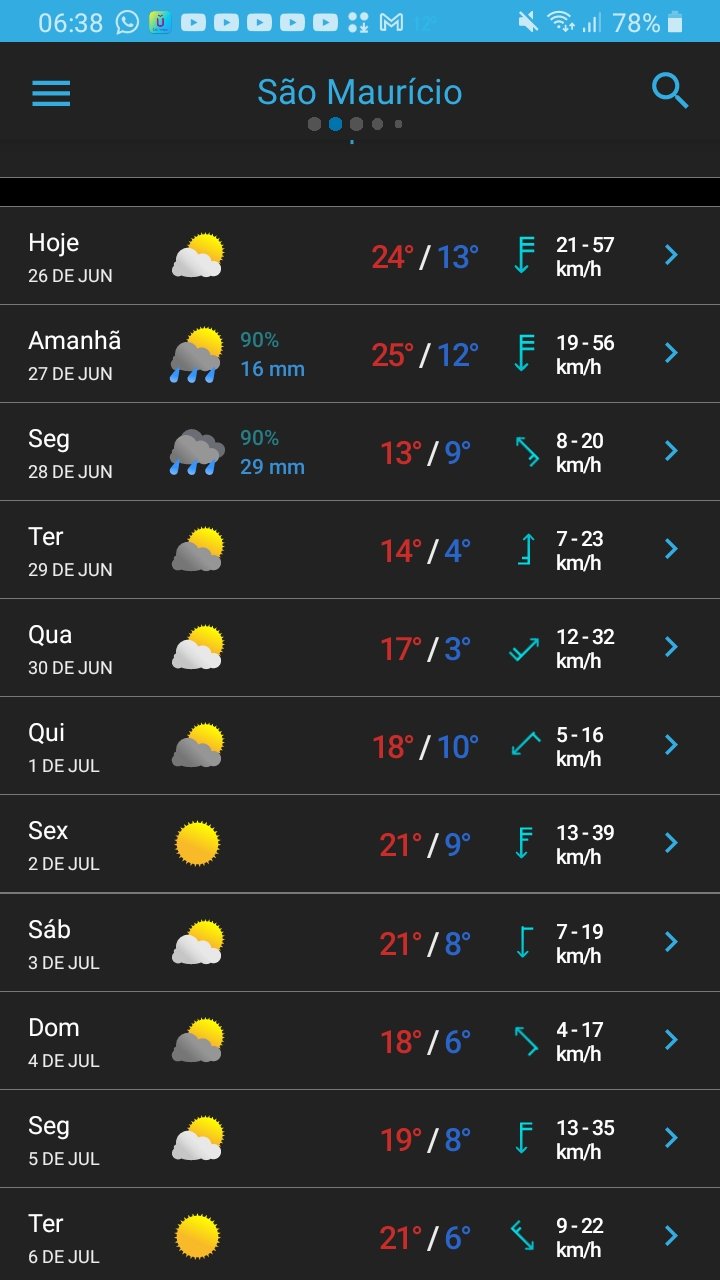This screenshot has height=1280, width=720.
Task: Open Qua 30 de Jun forecast
Action: click(360, 648)
